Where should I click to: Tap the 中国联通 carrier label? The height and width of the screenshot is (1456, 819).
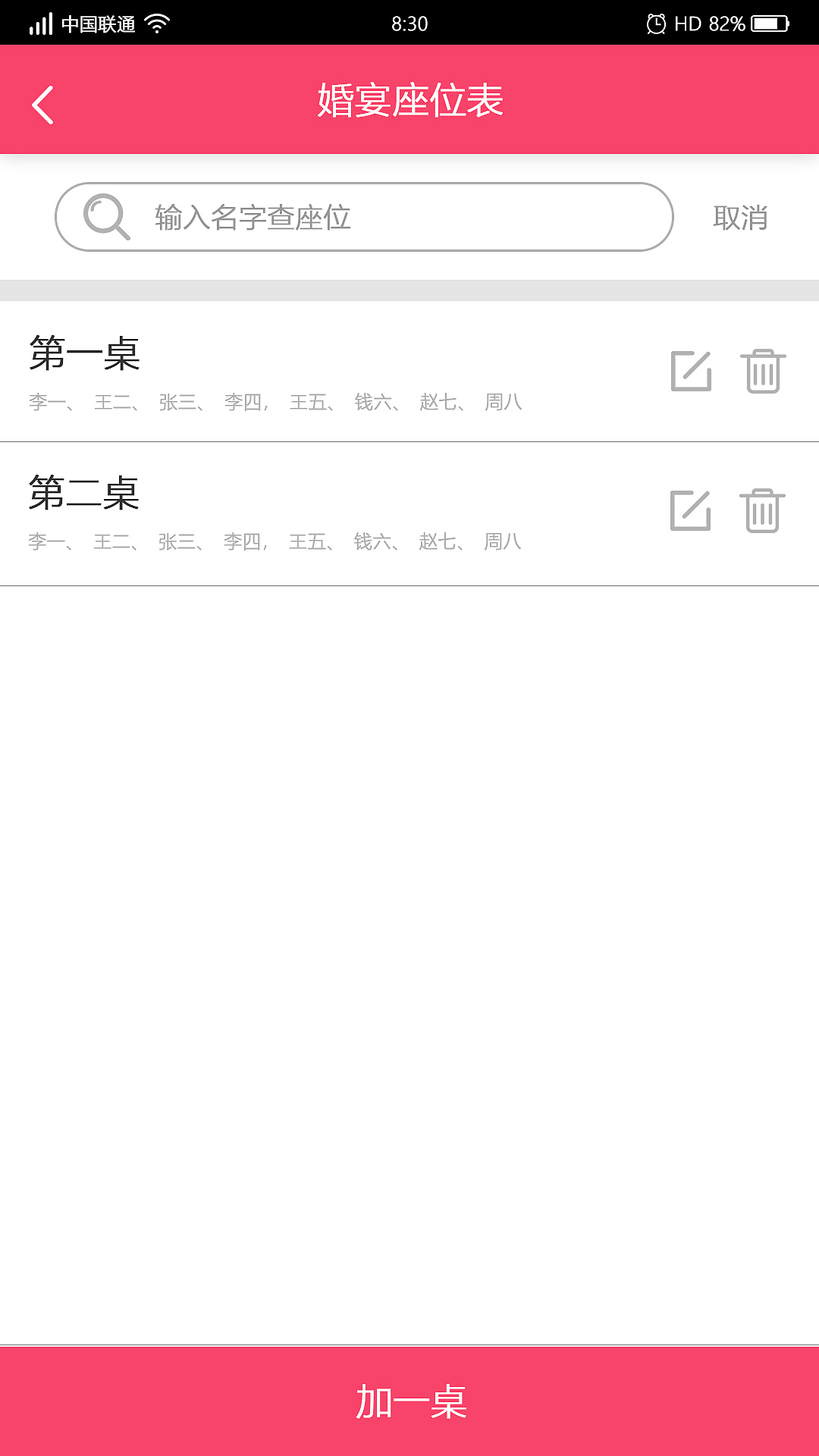click(x=101, y=23)
